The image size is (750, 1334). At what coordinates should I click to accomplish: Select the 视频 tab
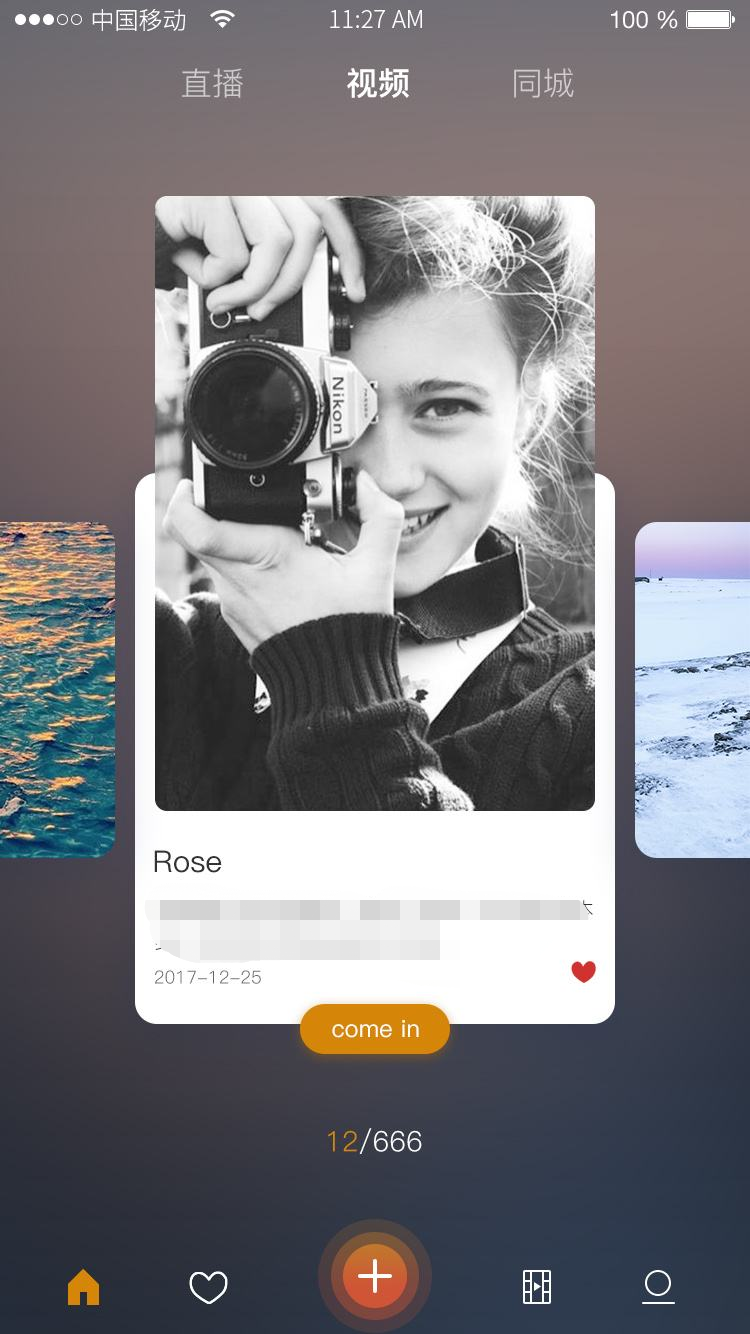tap(378, 83)
